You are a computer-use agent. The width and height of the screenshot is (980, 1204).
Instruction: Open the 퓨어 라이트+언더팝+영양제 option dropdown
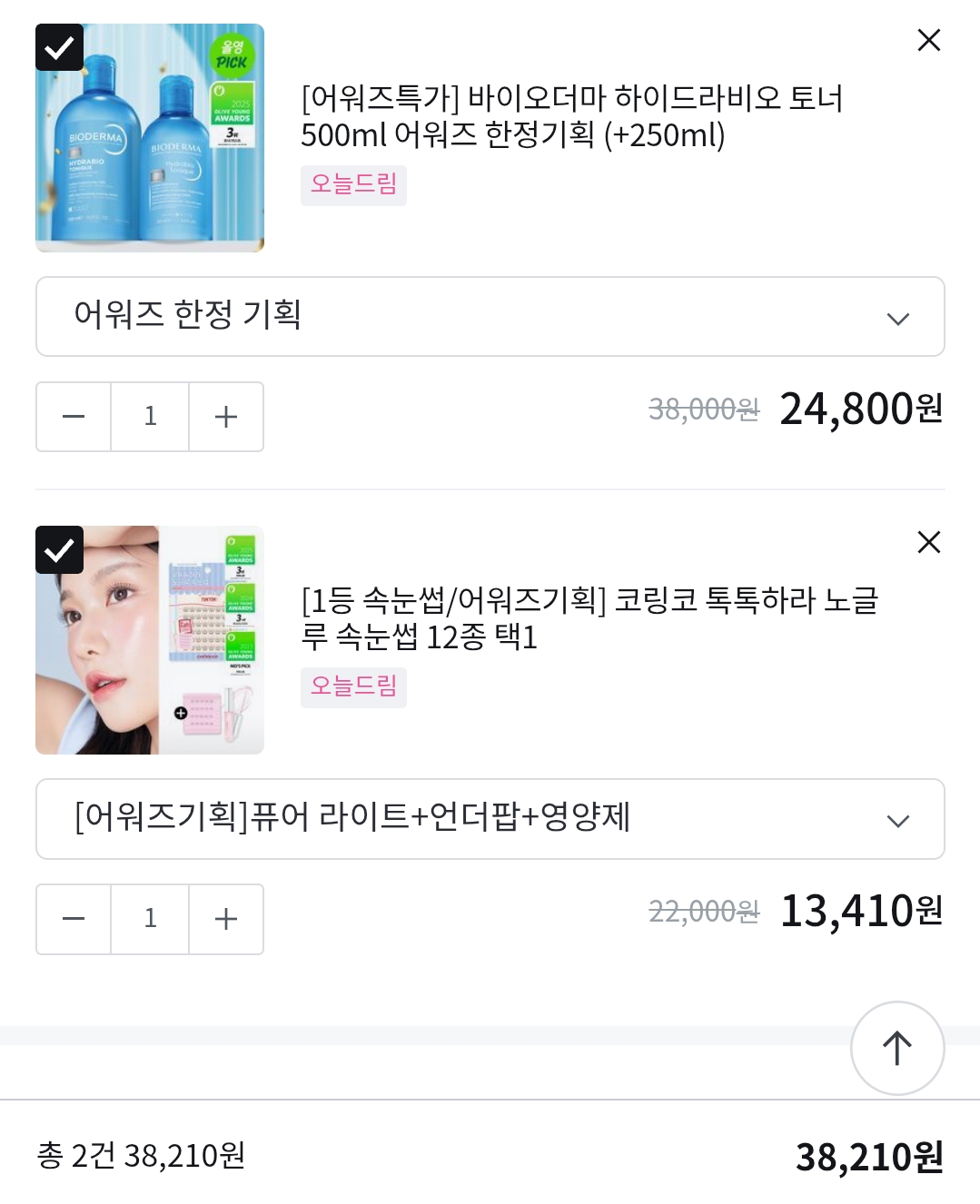490,819
